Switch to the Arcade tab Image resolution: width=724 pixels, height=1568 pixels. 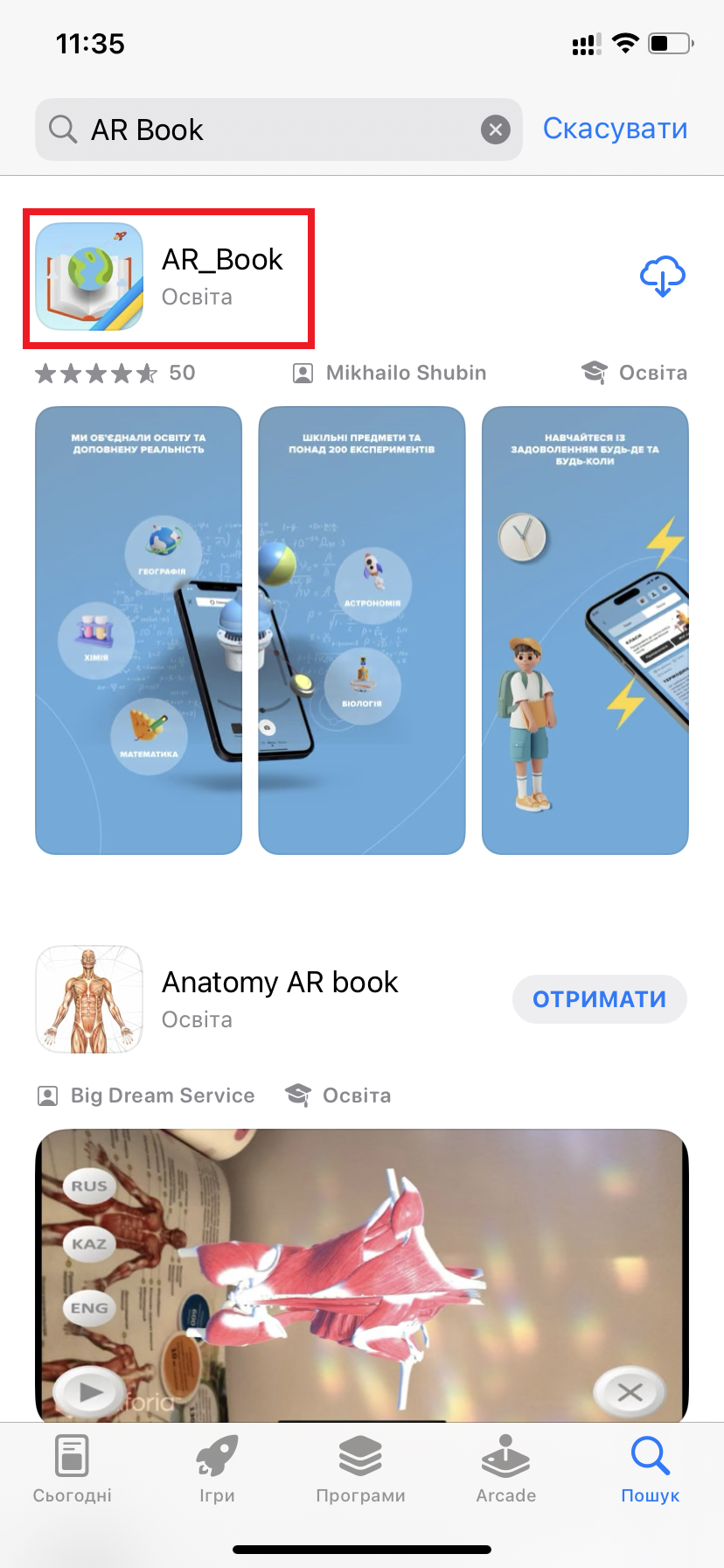click(x=505, y=1470)
